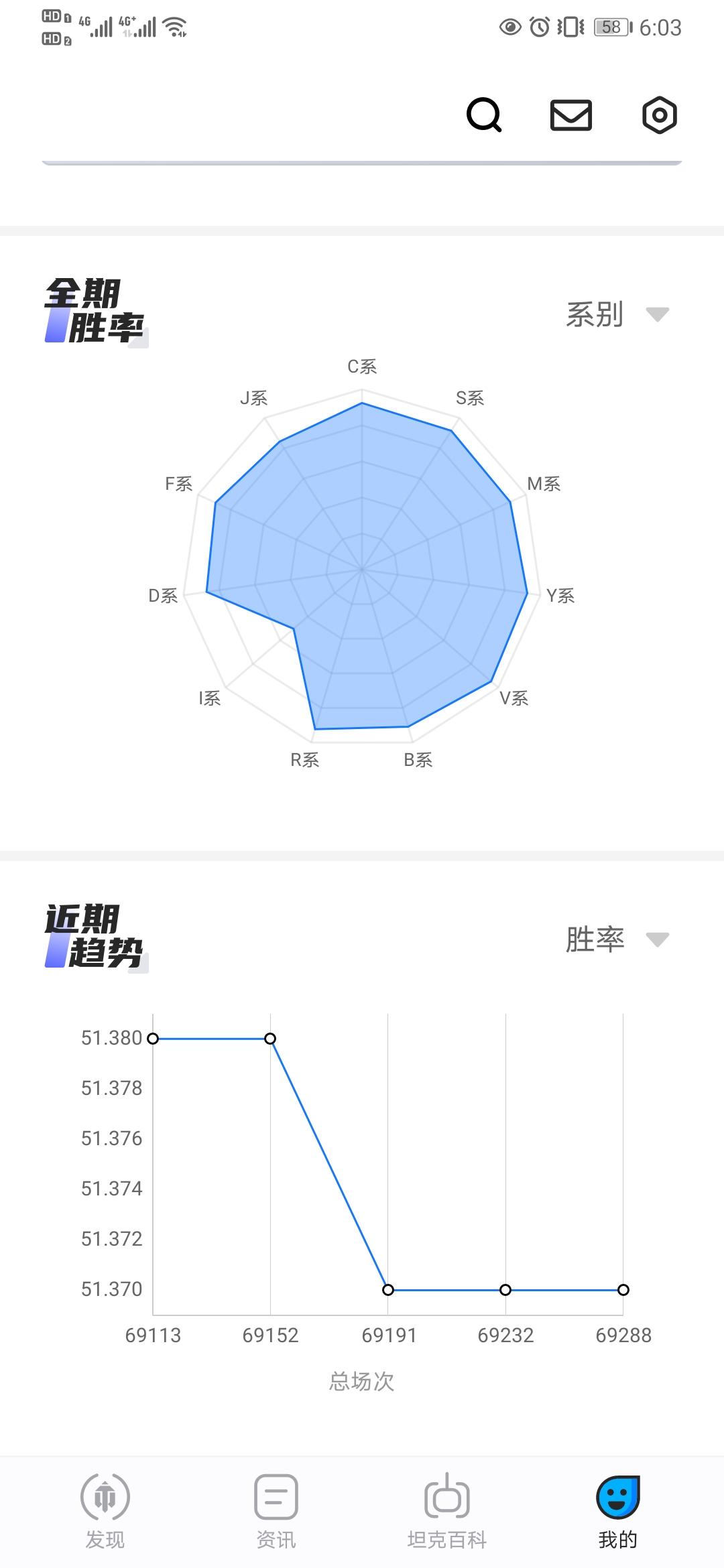724x1568 pixels.
Task: Expand the 系别 dropdown
Action: click(617, 314)
